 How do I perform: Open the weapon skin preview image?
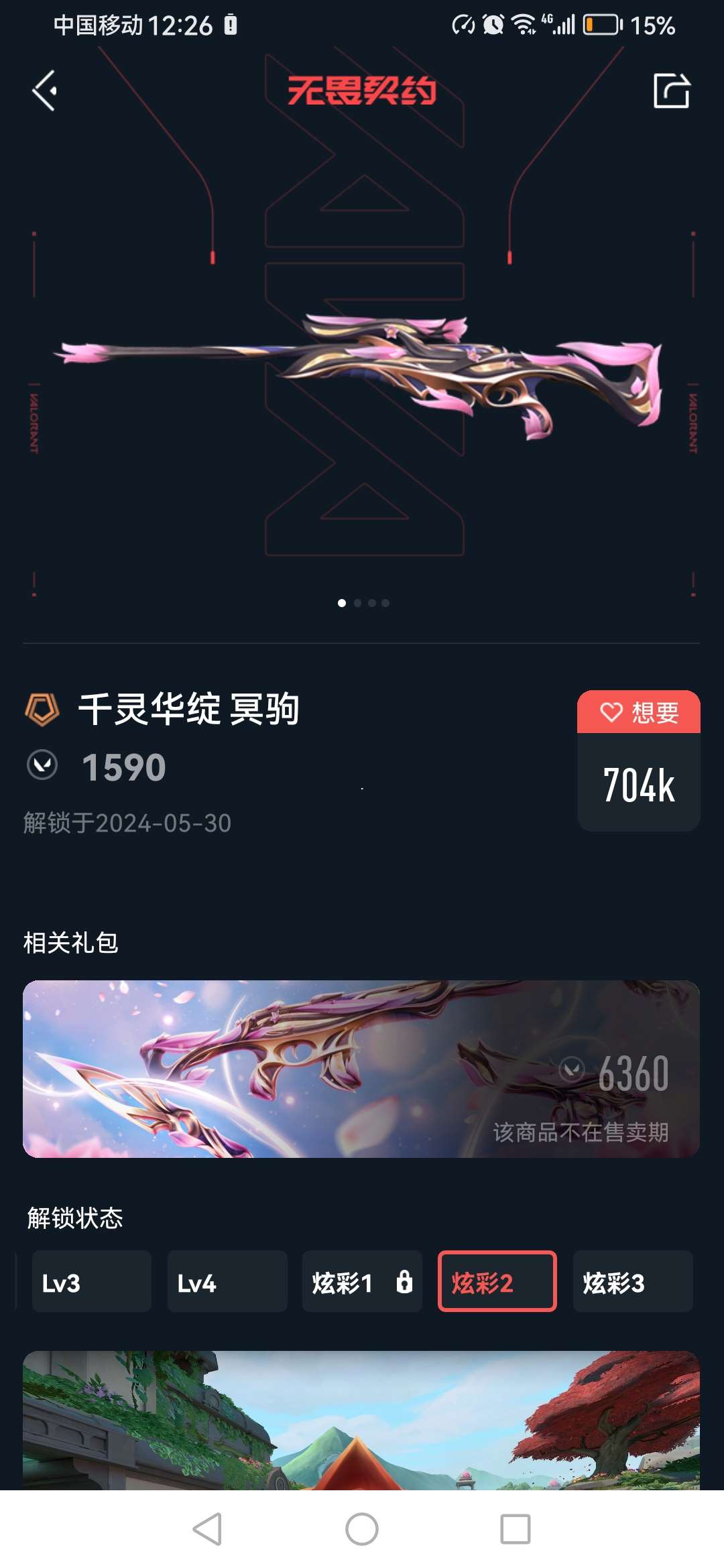click(361, 375)
